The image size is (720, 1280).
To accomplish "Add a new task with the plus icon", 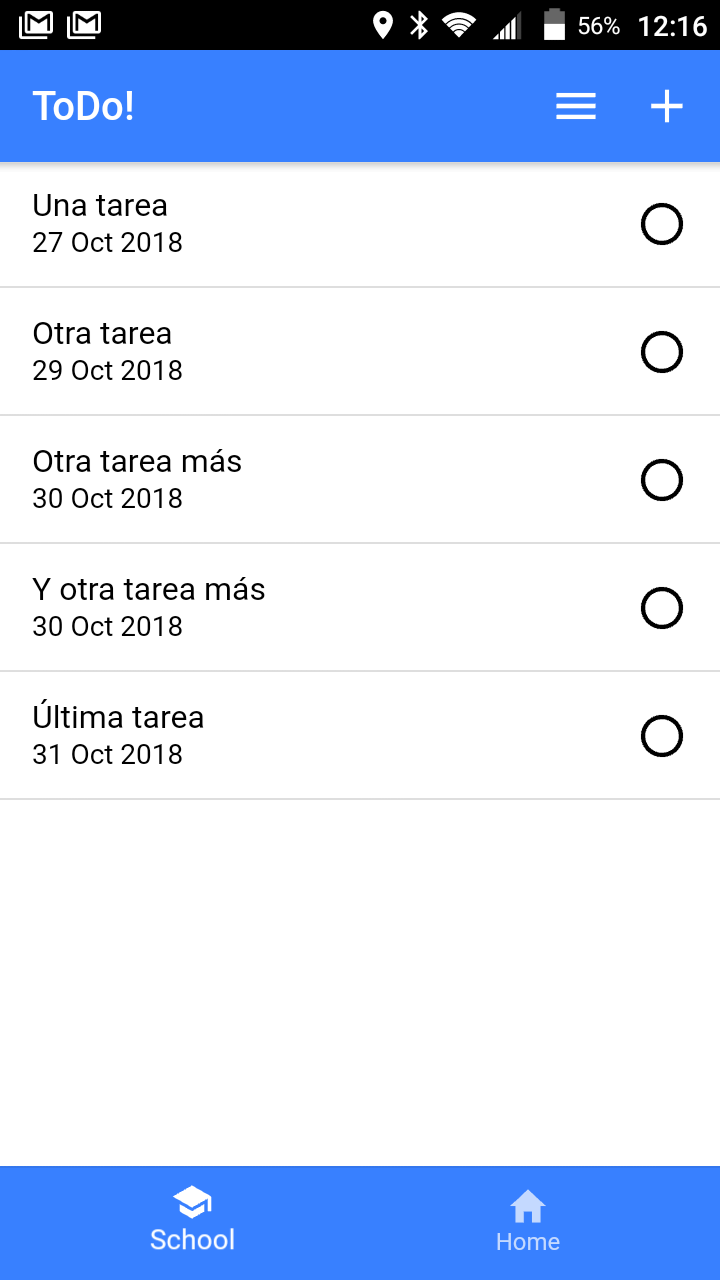I will [x=667, y=106].
